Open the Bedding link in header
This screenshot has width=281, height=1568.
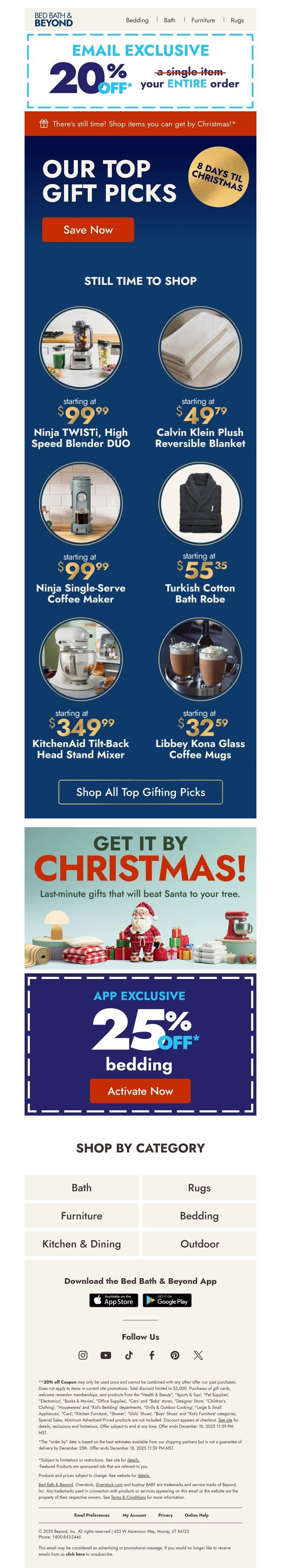click(x=137, y=20)
